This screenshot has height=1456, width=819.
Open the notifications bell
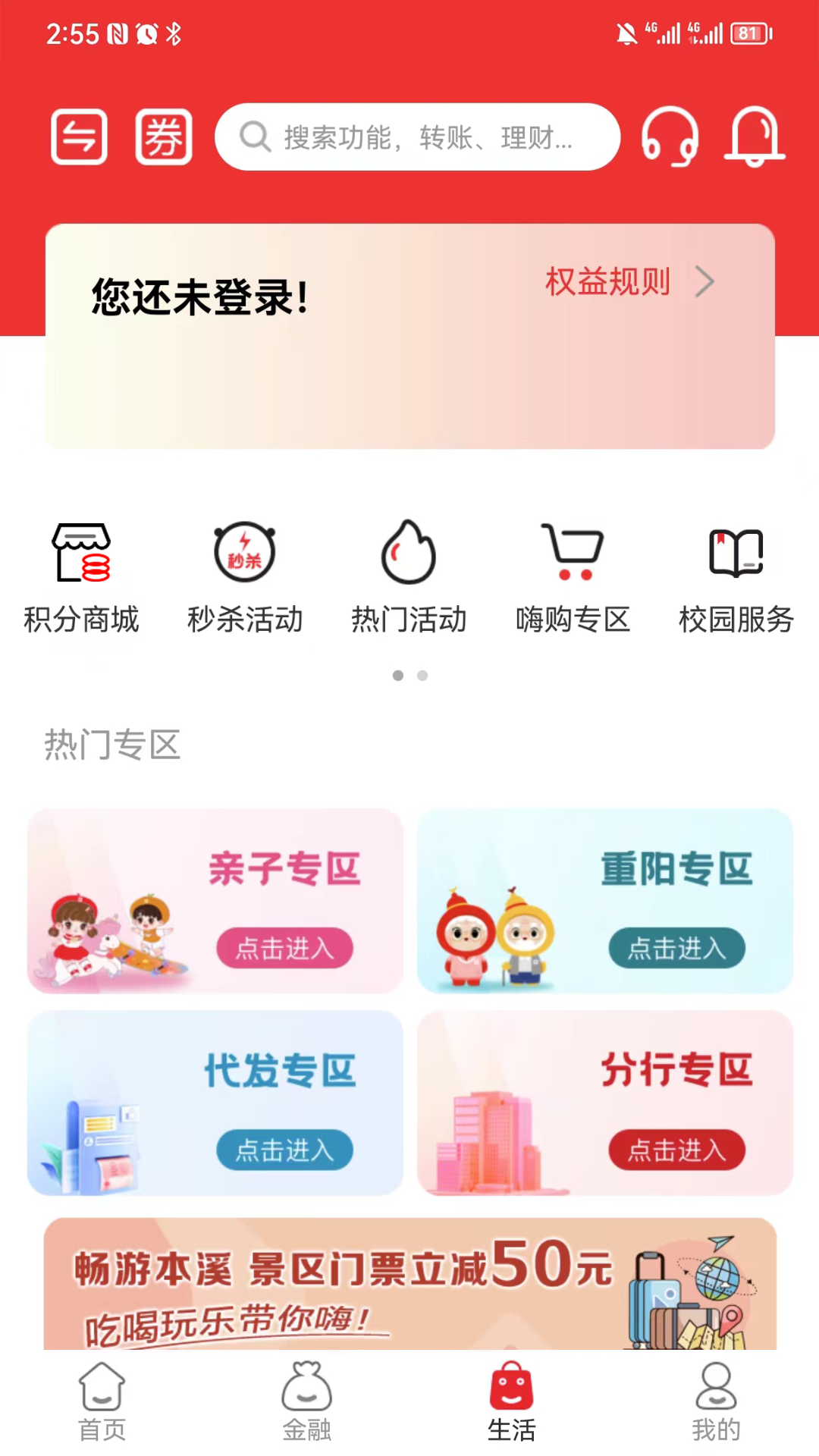click(x=755, y=137)
